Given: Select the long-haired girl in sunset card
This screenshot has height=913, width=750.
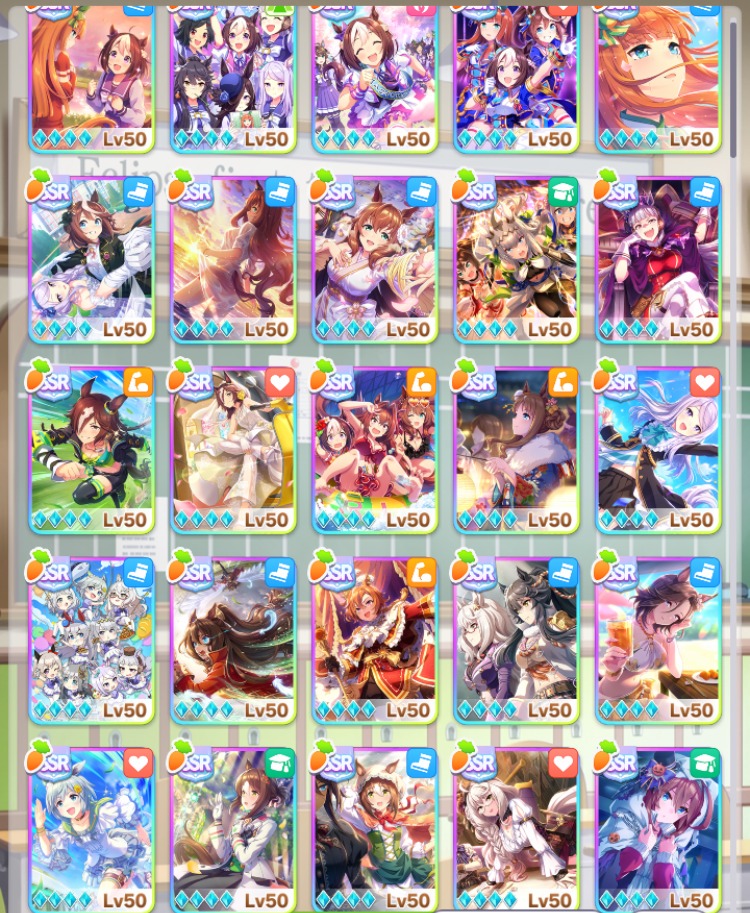Looking at the screenshot, I should [x=233, y=260].
